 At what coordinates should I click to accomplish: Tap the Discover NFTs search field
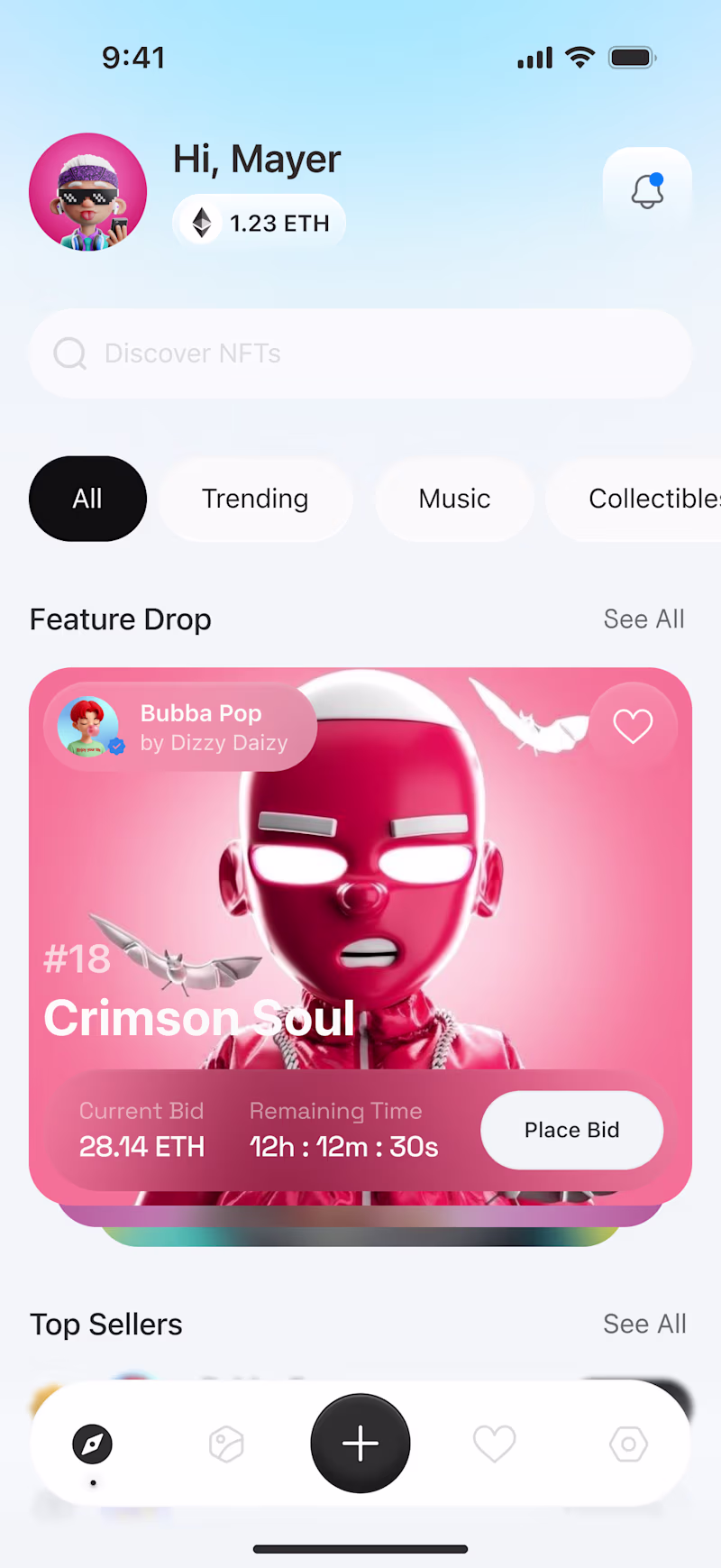coord(360,353)
